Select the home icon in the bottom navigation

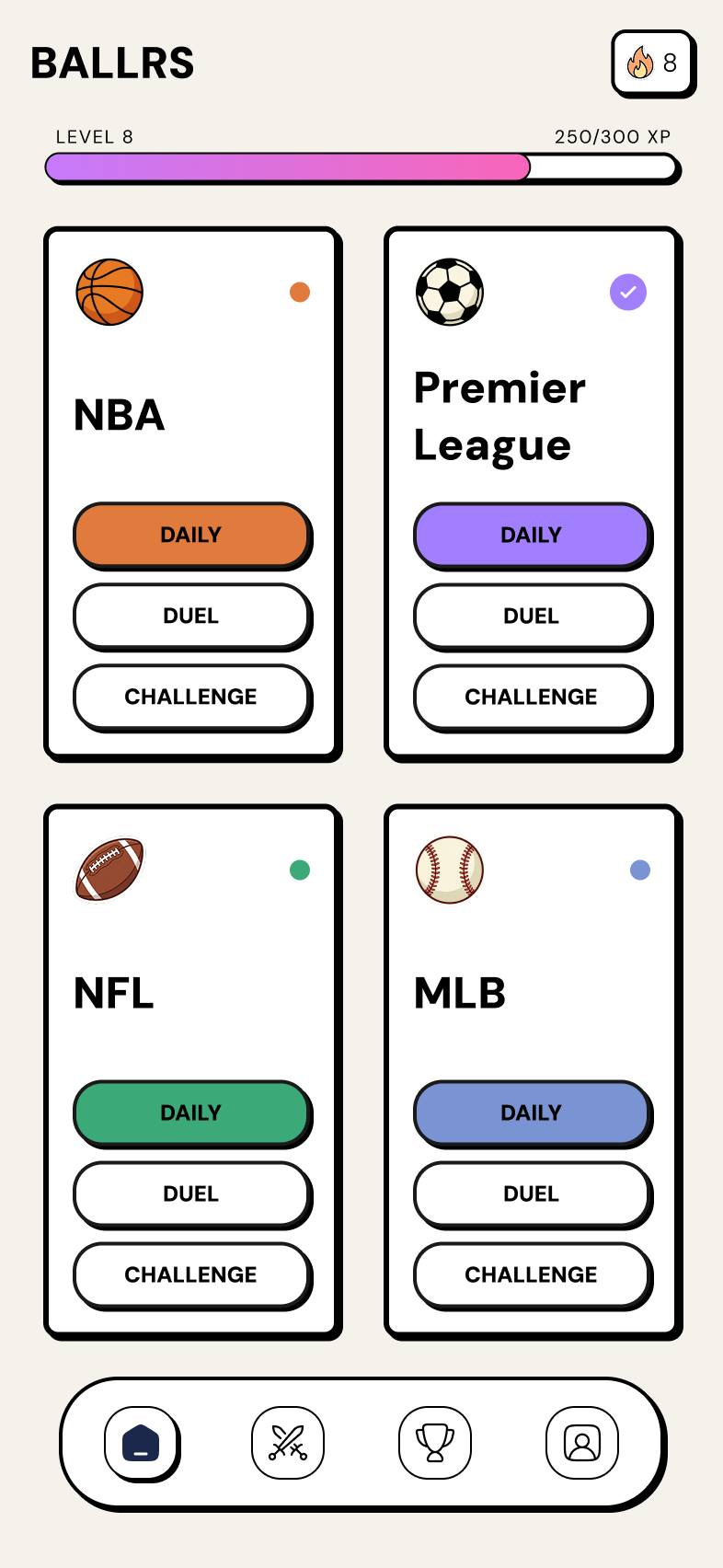(141, 1443)
